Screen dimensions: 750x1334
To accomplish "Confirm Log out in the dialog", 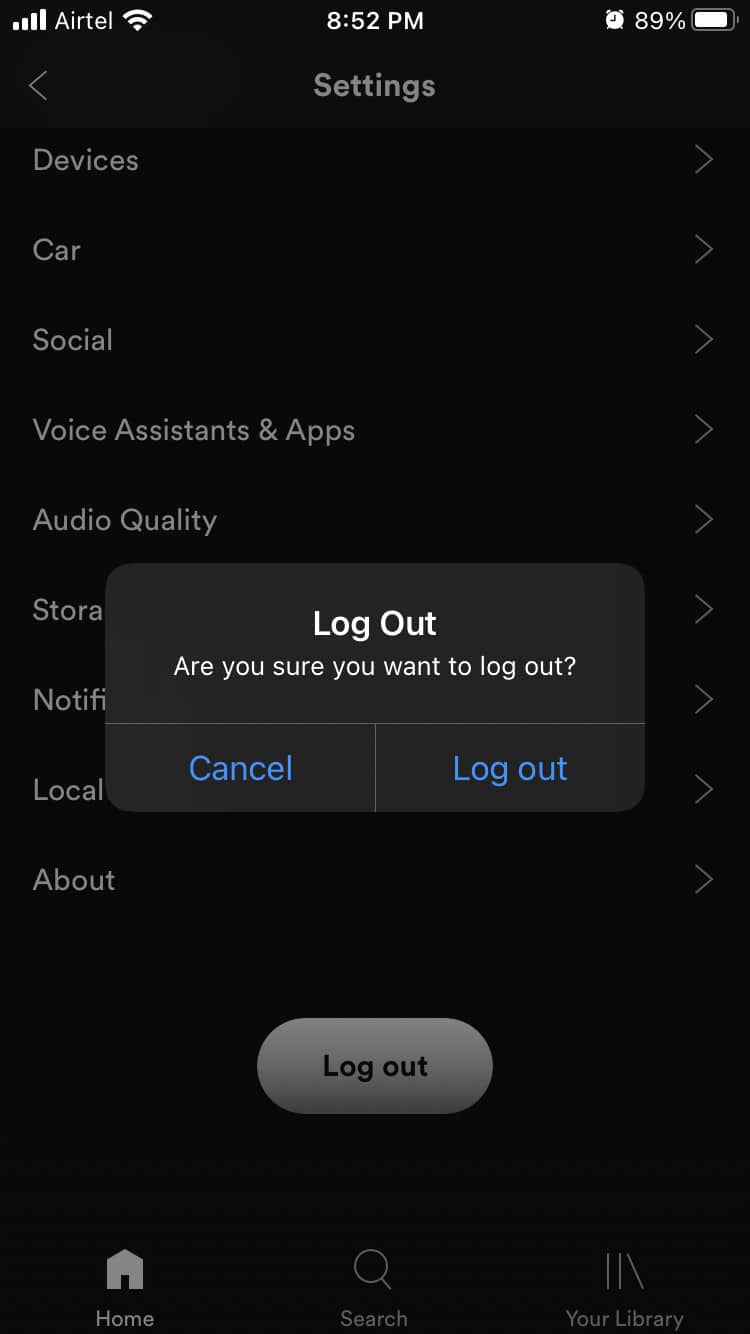I will click(510, 768).
